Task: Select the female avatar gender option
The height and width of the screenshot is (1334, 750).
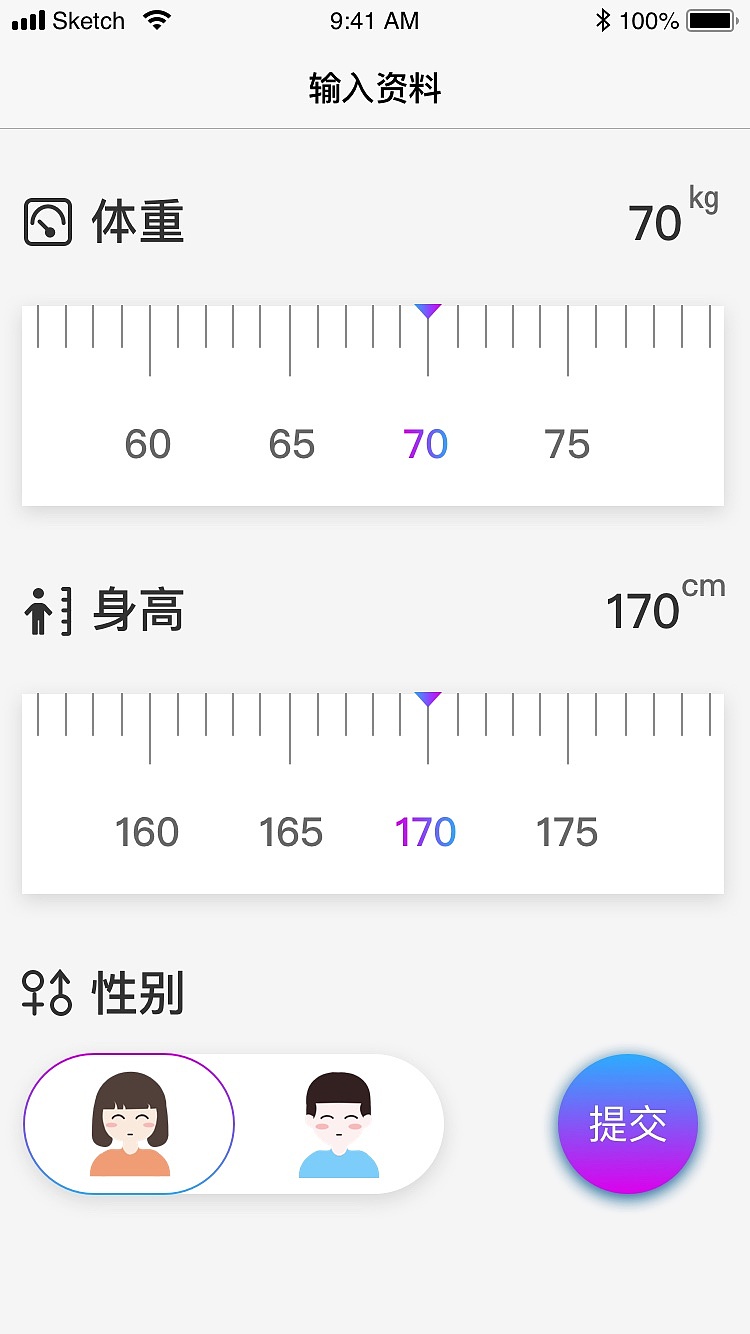Action: point(130,1124)
